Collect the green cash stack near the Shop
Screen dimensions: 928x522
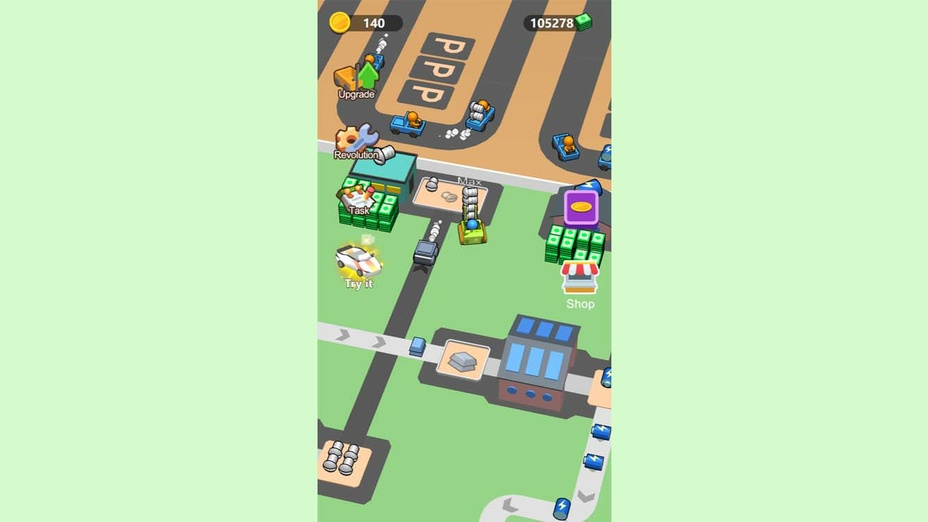(x=571, y=243)
